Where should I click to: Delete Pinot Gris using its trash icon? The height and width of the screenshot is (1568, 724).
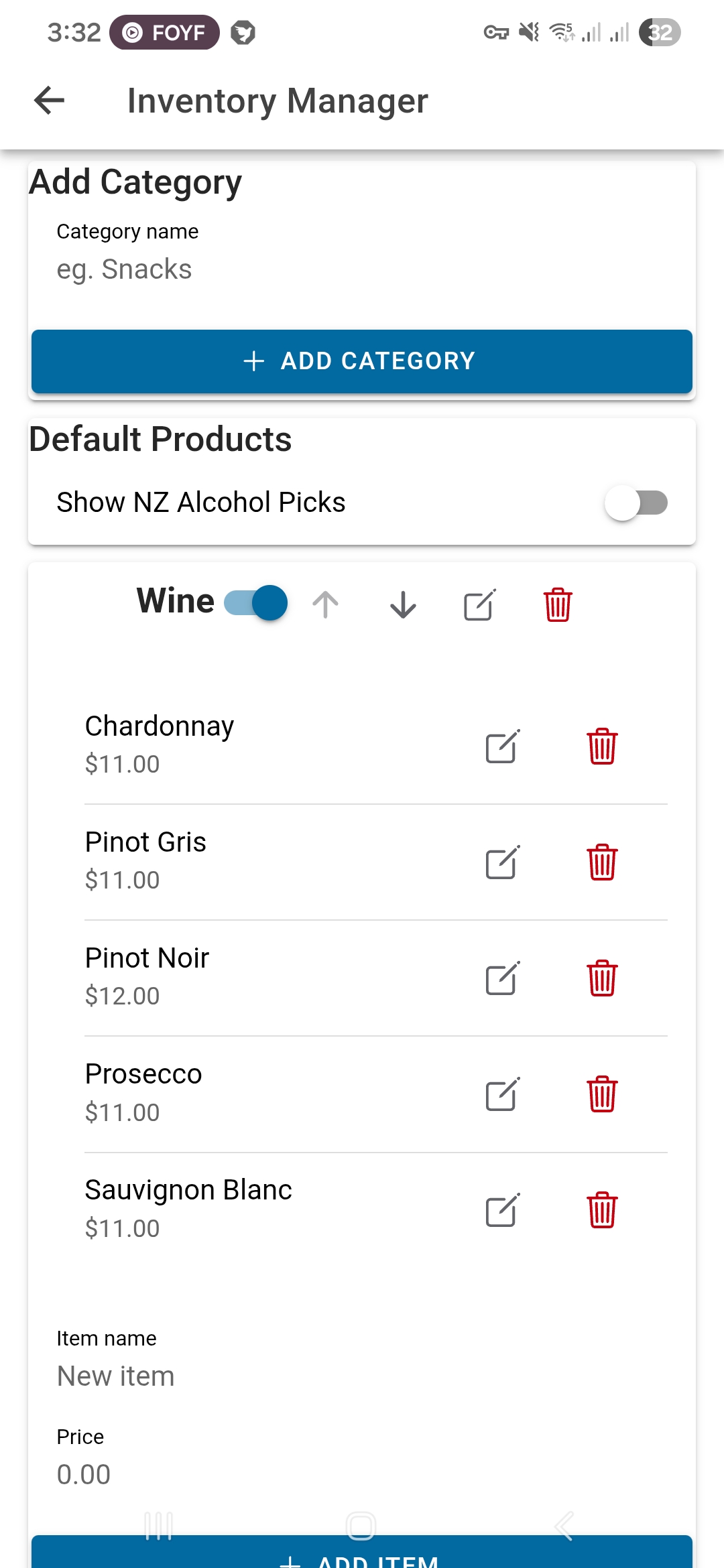(x=602, y=863)
